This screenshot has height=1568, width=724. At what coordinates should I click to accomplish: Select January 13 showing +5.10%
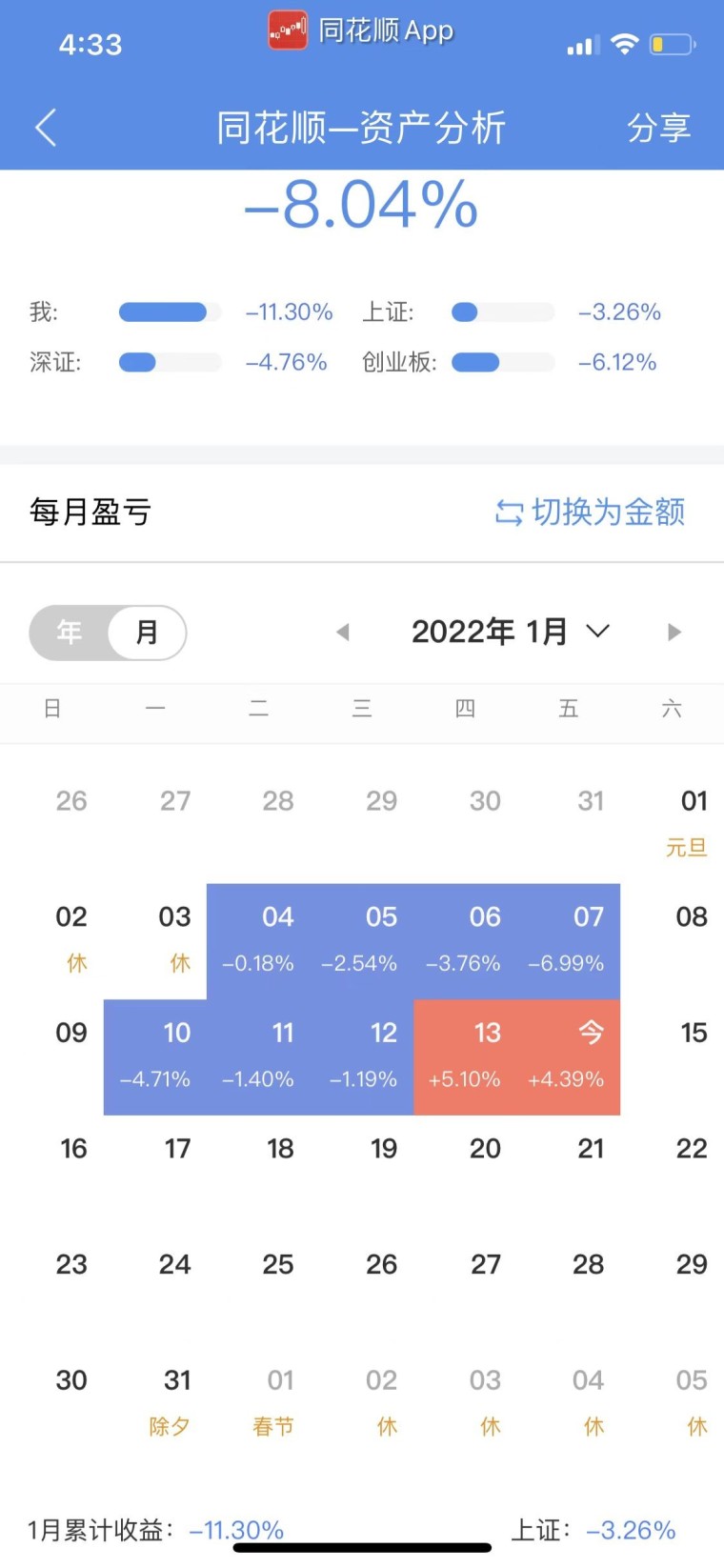(x=465, y=1057)
